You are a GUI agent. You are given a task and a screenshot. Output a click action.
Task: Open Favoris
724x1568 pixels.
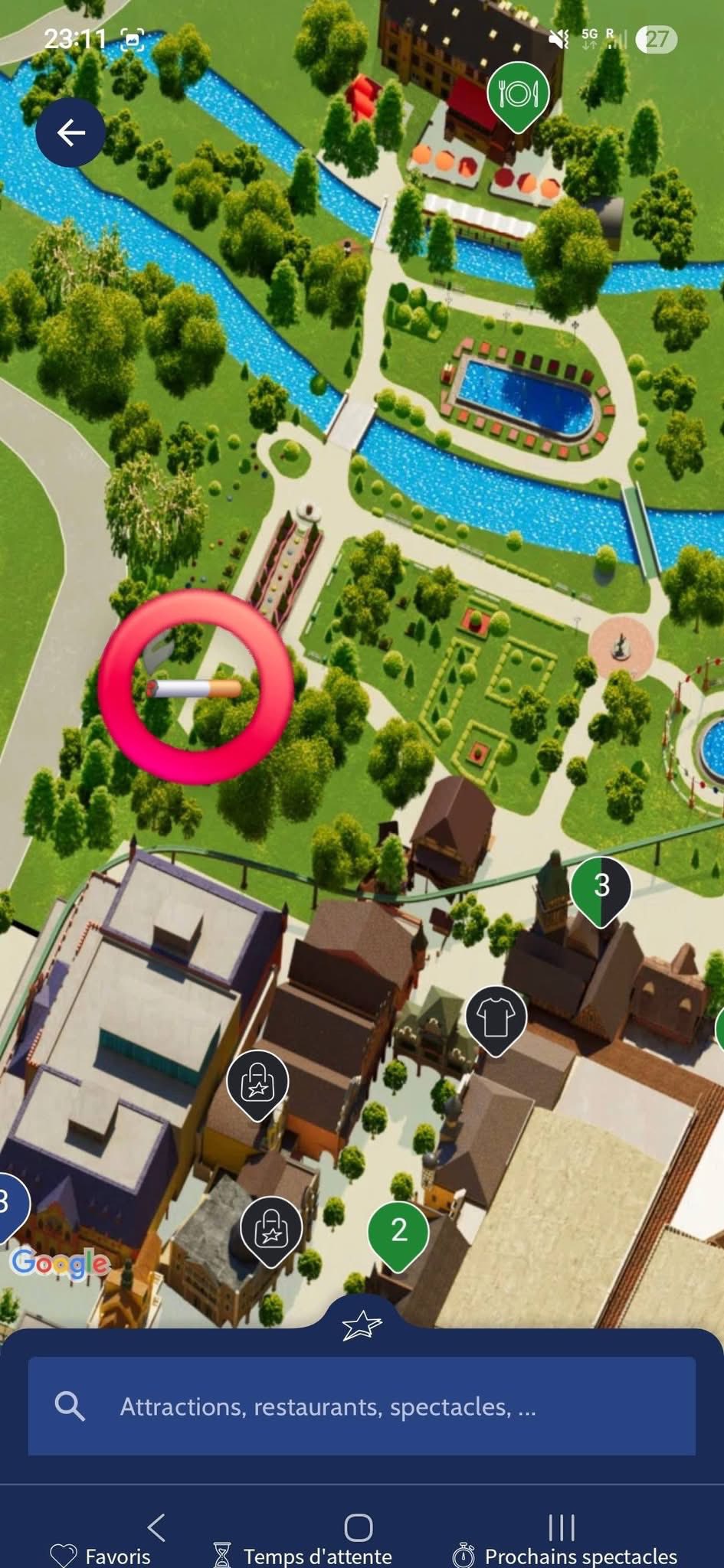(x=100, y=1556)
